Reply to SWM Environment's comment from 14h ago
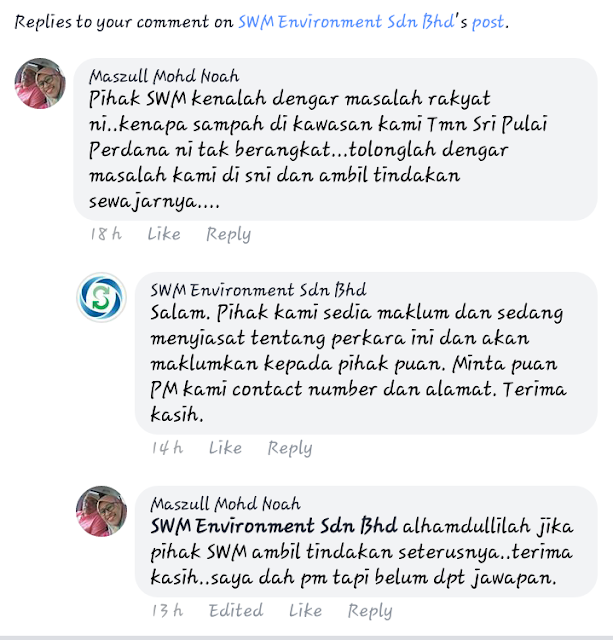The width and height of the screenshot is (613, 640). [290, 448]
